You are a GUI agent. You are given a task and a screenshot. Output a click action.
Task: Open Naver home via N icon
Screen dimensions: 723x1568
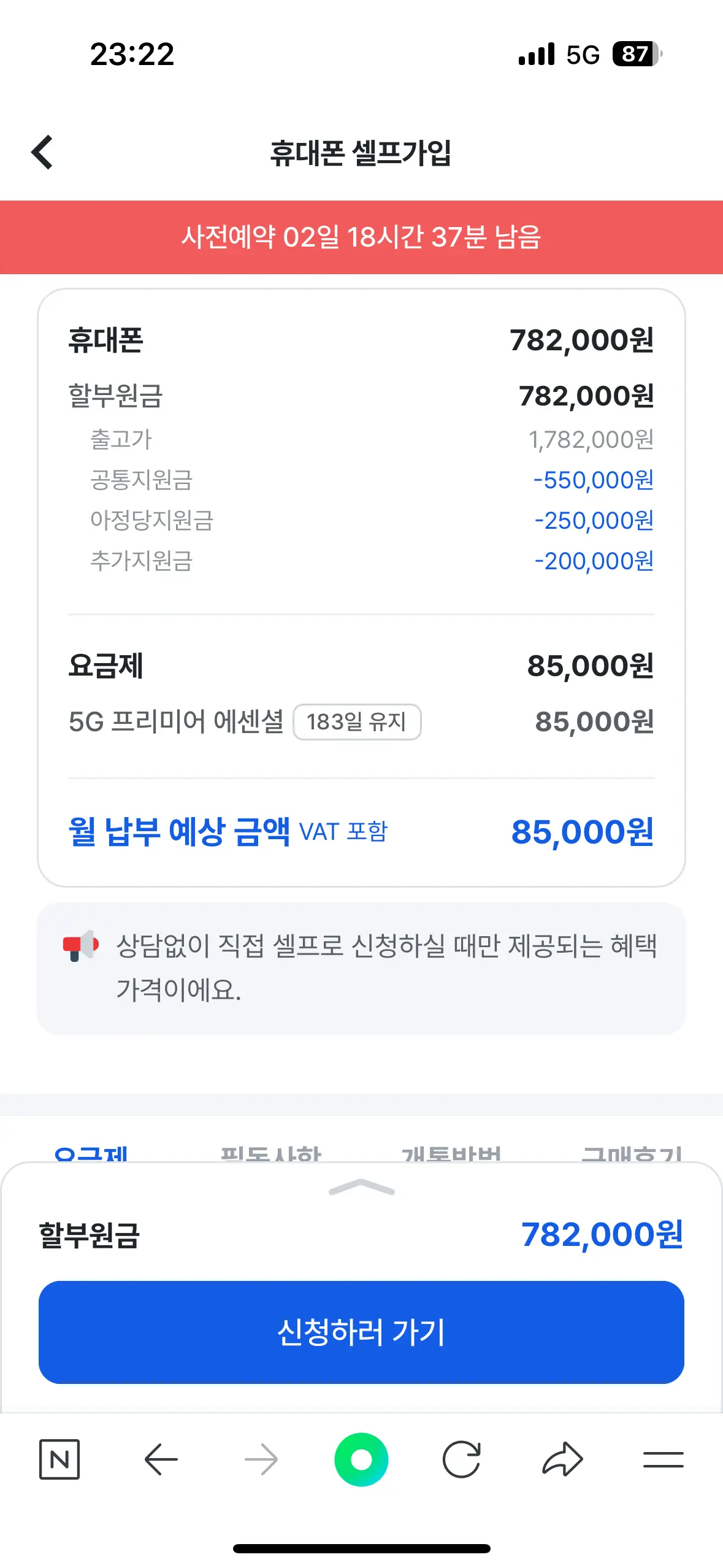(59, 1459)
